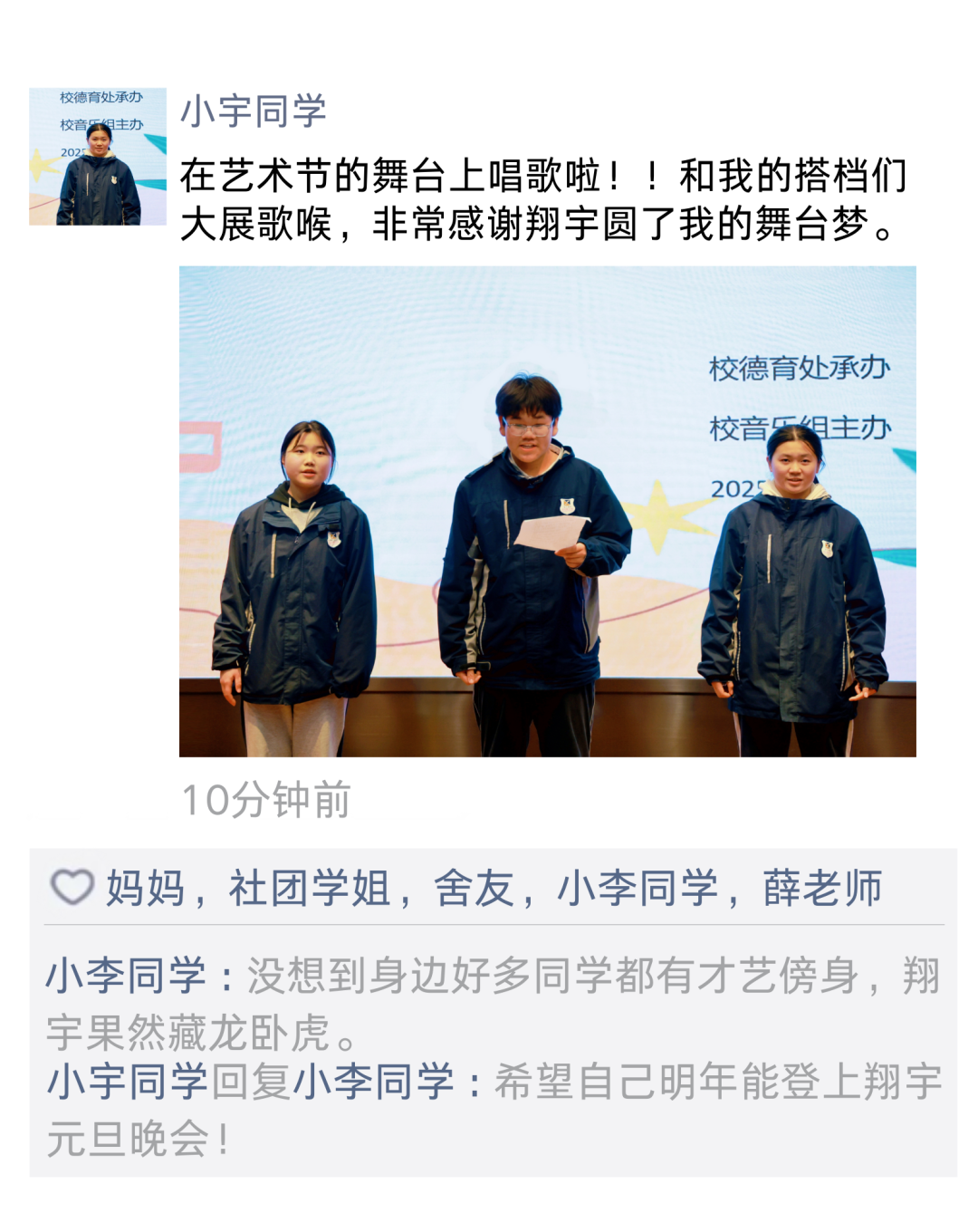View the stage performance photo full screen
978x1232 pixels.
point(547,511)
